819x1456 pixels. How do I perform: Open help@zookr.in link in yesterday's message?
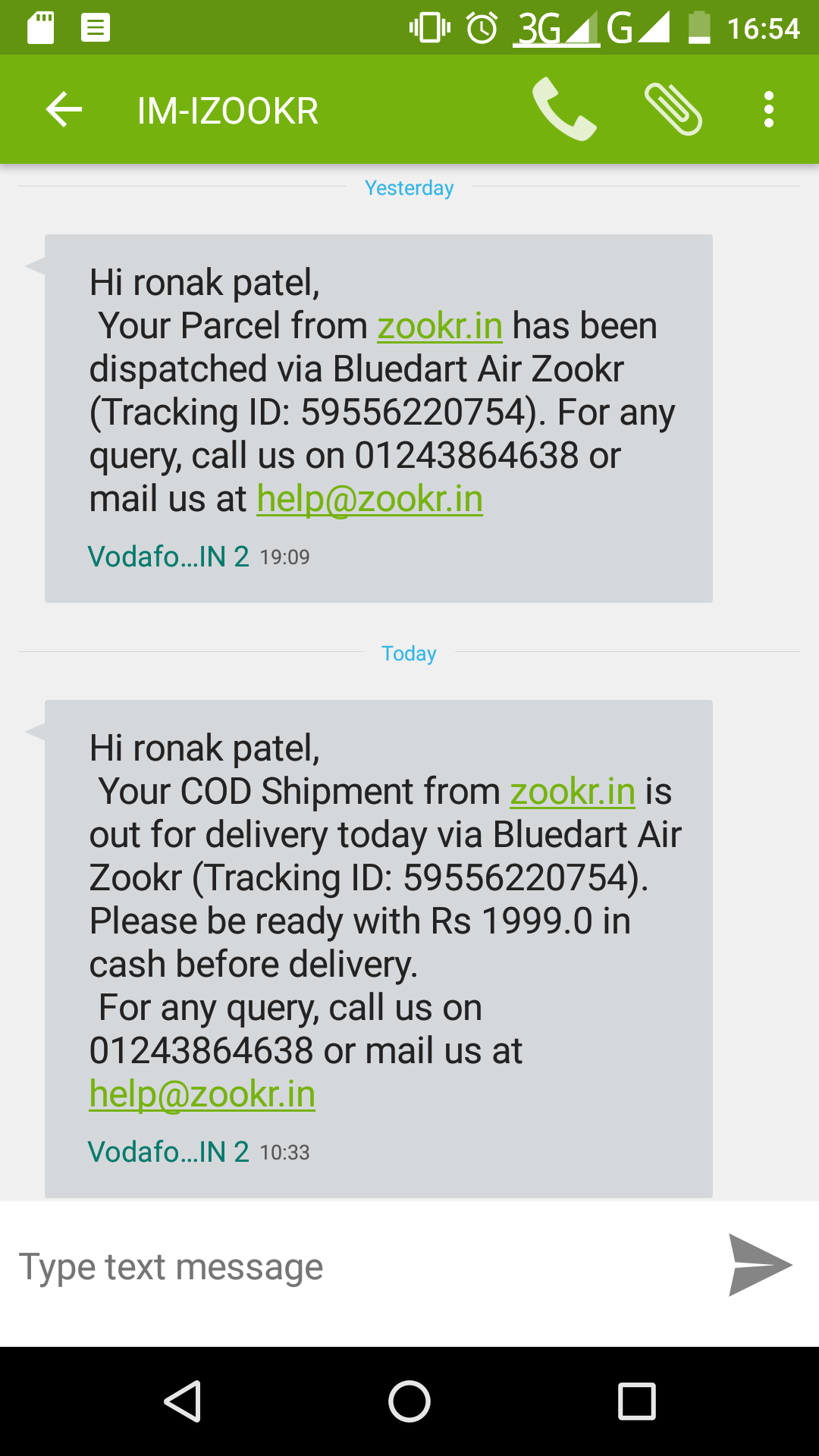point(369,499)
